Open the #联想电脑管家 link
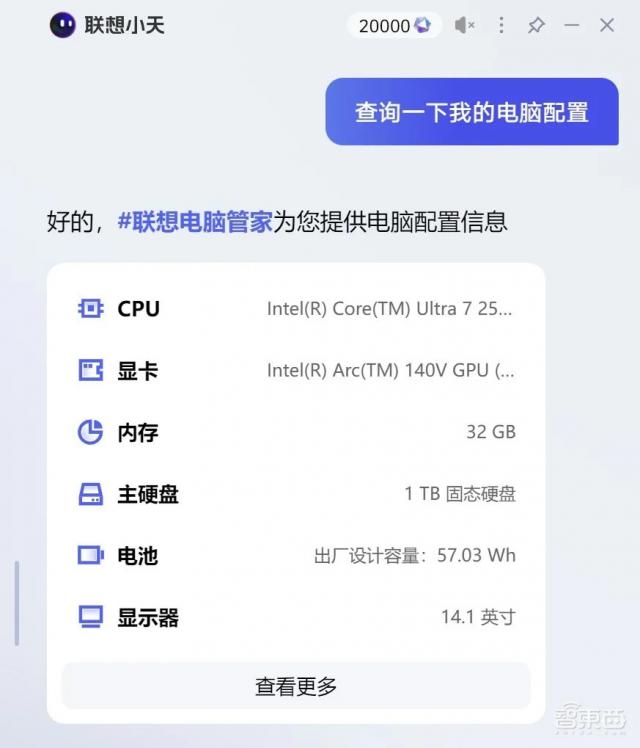 click(195, 221)
